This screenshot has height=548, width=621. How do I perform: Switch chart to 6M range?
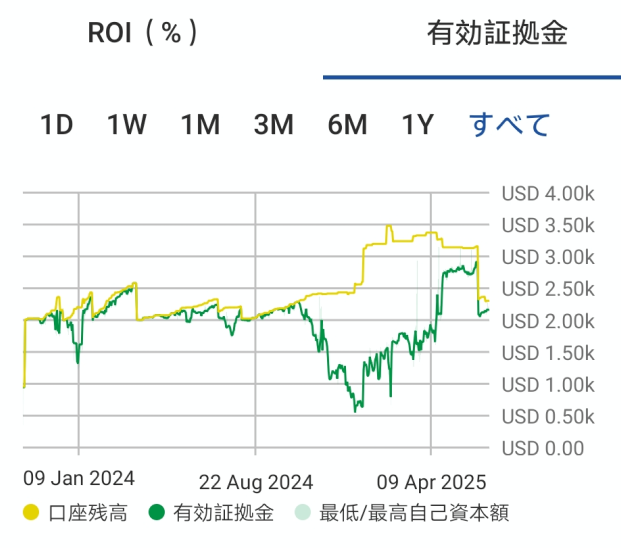pos(347,125)
